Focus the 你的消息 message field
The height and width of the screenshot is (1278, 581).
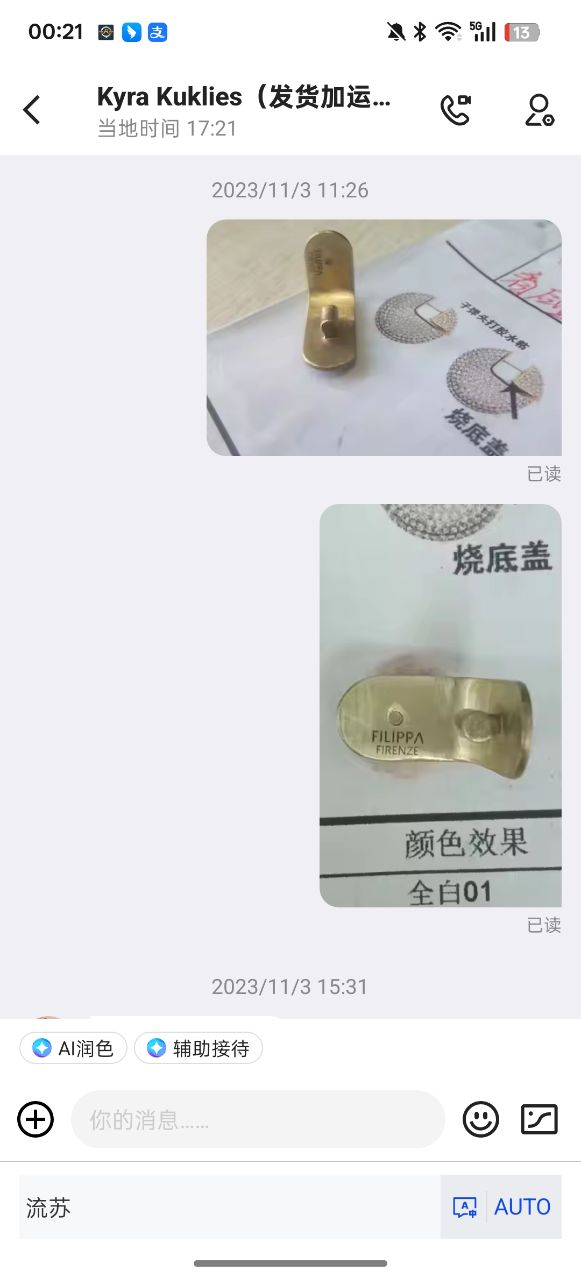pyautogui.click(x=258, y=1119)
